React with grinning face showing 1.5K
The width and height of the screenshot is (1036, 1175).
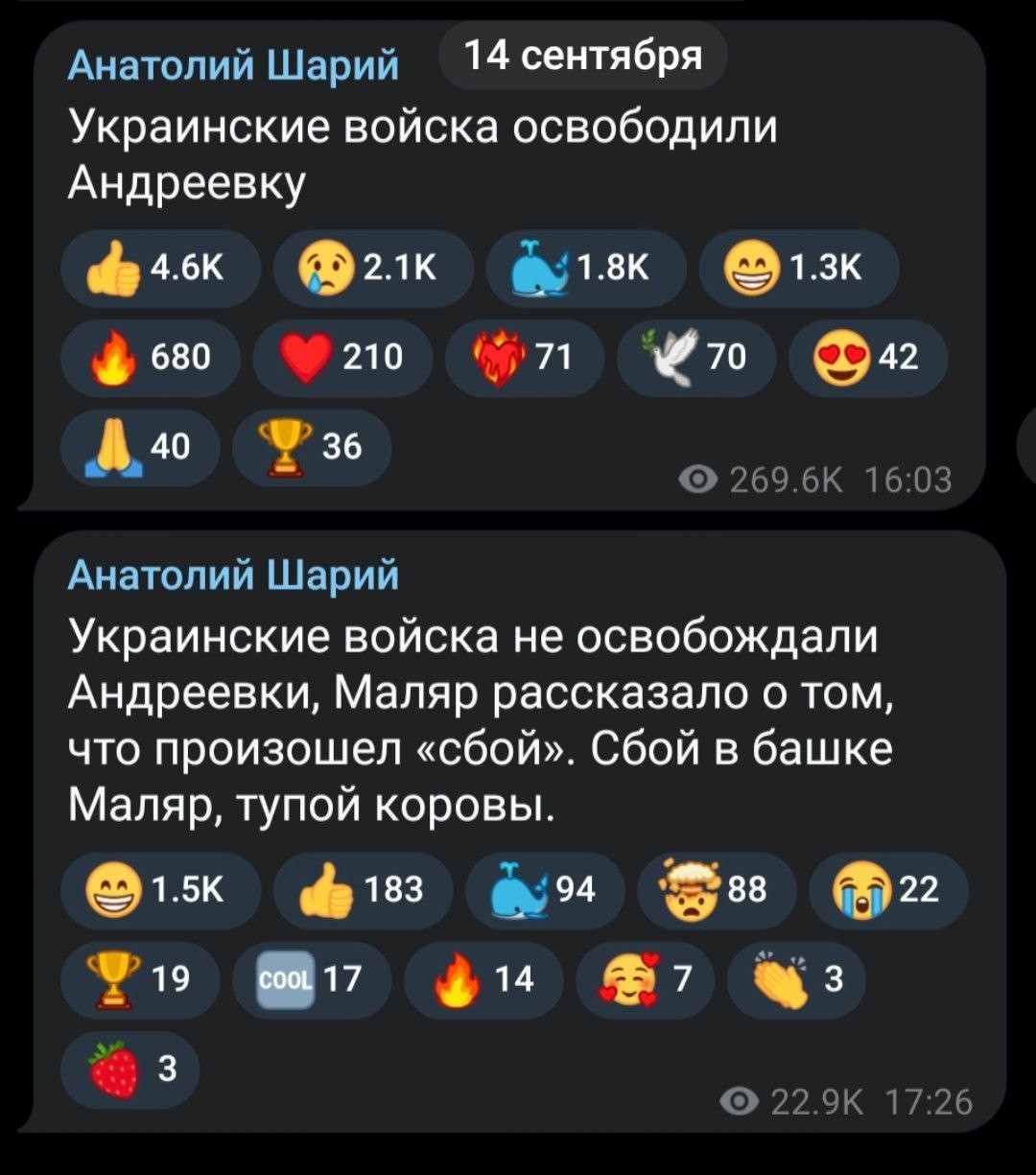click(x=160, y=891)
